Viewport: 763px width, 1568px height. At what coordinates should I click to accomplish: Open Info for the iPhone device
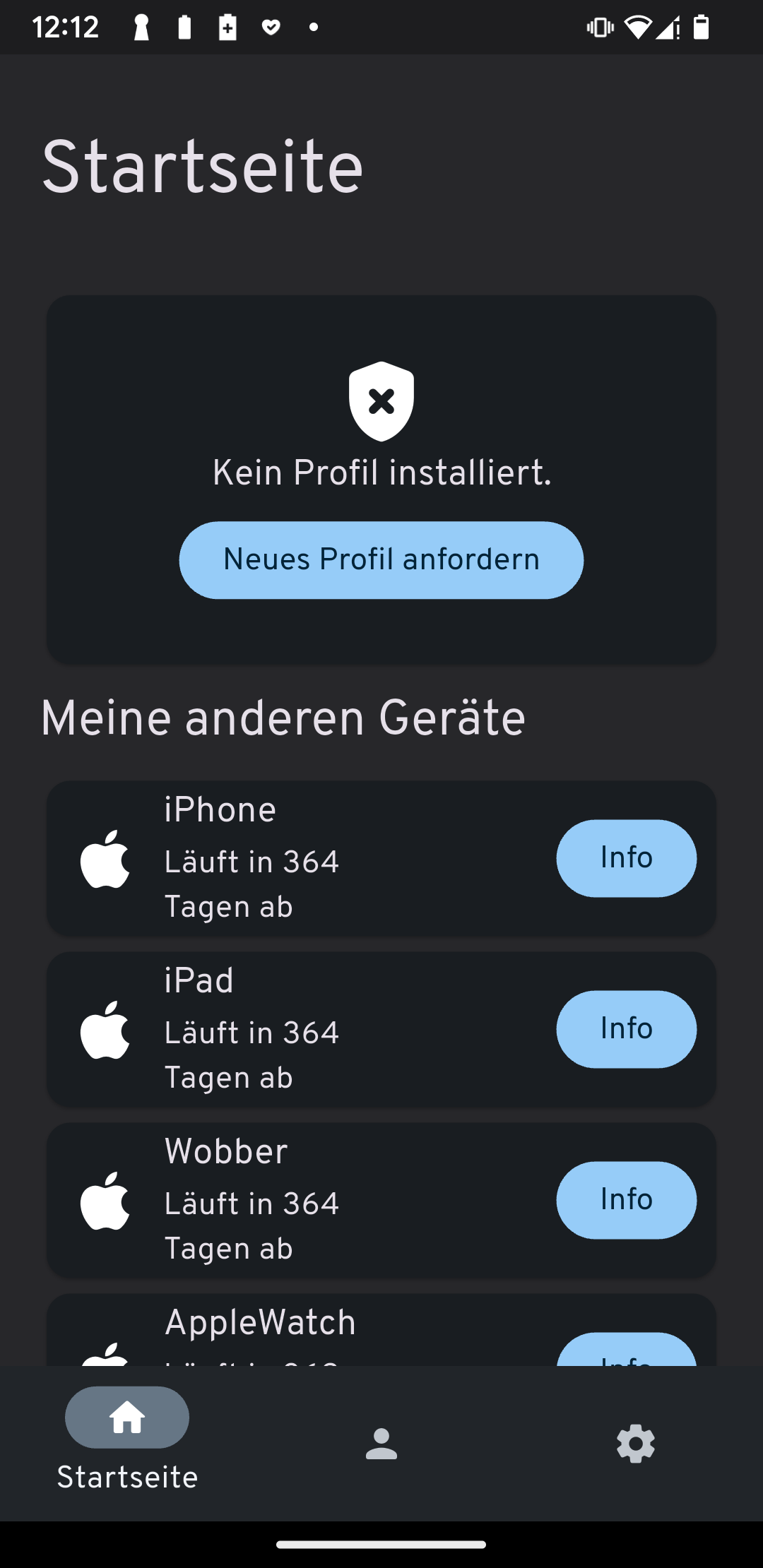626,858
